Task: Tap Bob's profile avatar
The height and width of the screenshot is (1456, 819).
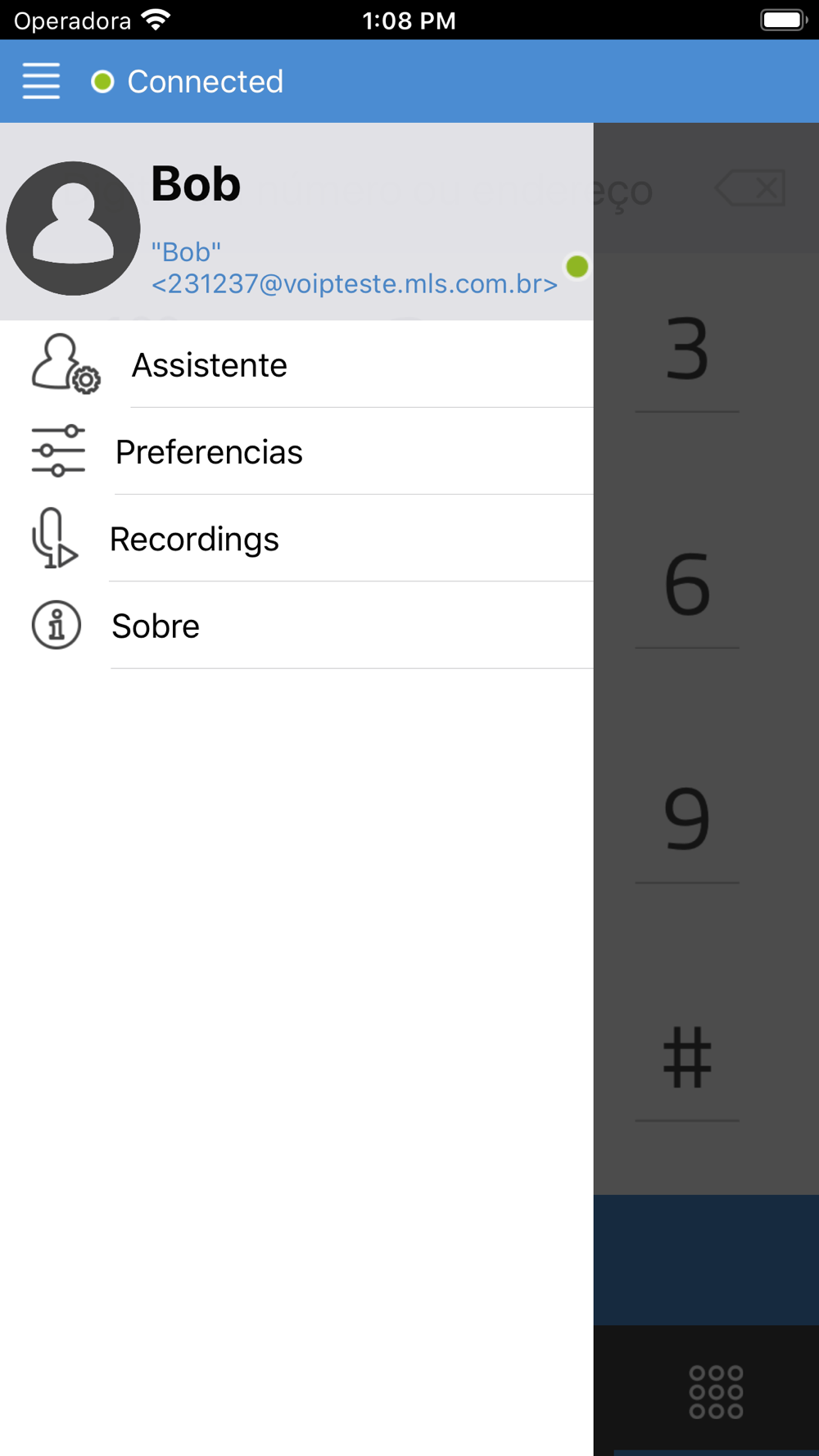Action: pos(73,228)
